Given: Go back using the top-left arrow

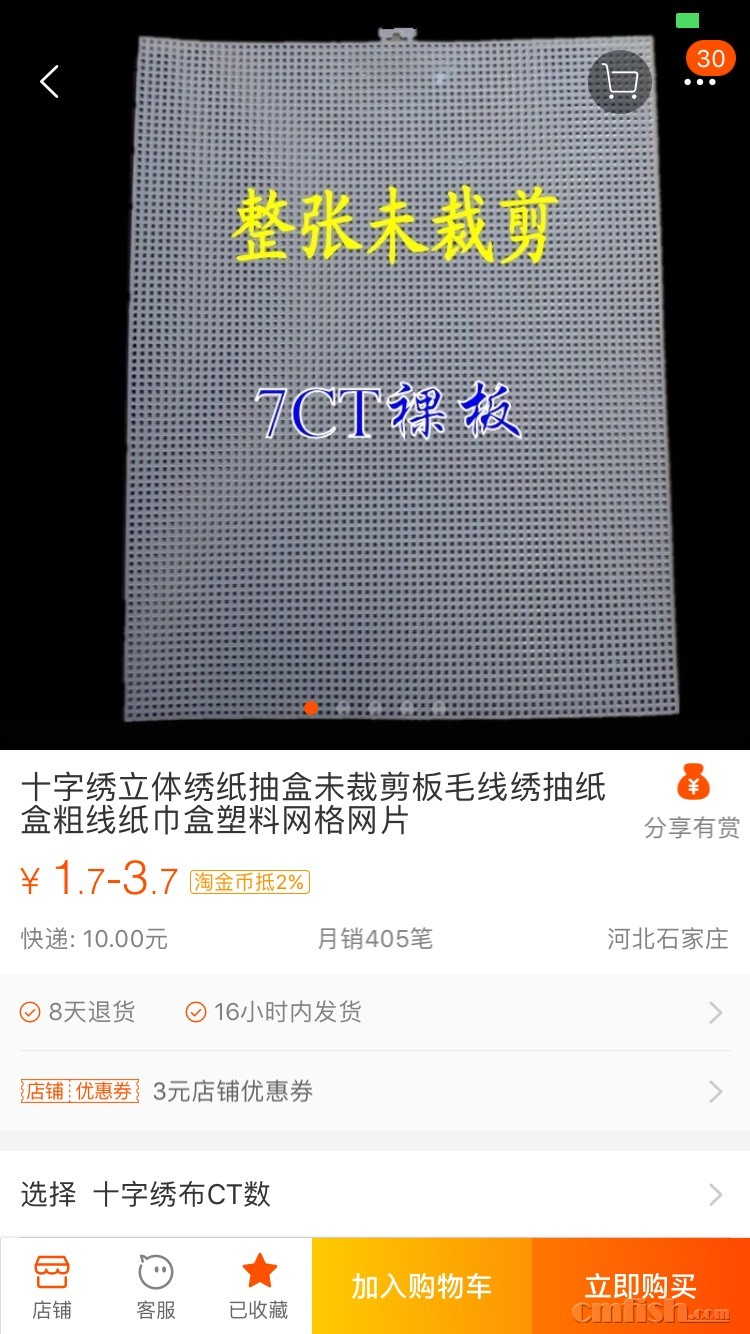Looking at the screenshot, I should pyautogui.click(x=49, y=81).
